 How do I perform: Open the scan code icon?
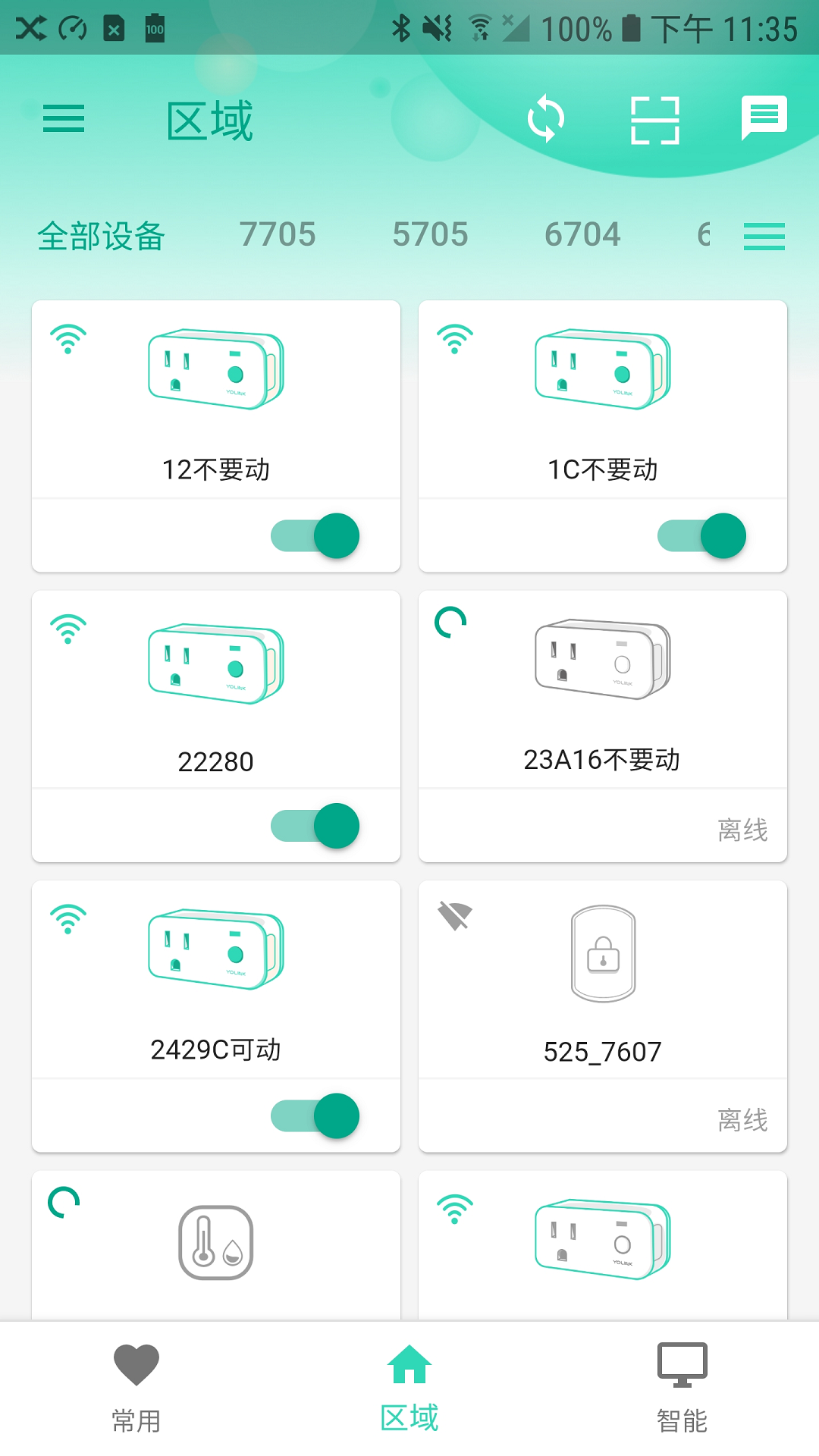click(655, 120)
